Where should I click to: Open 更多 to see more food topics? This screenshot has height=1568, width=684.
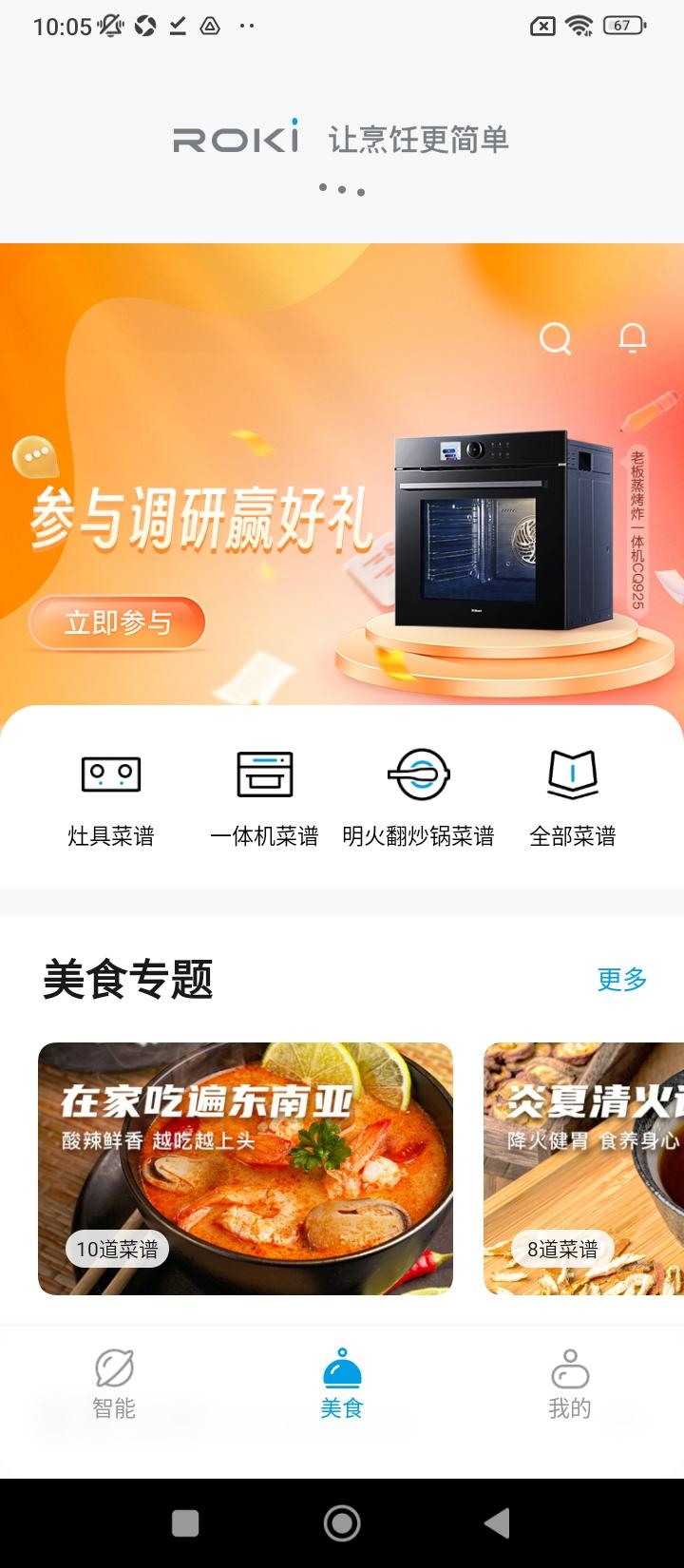(x=621, y=980)
